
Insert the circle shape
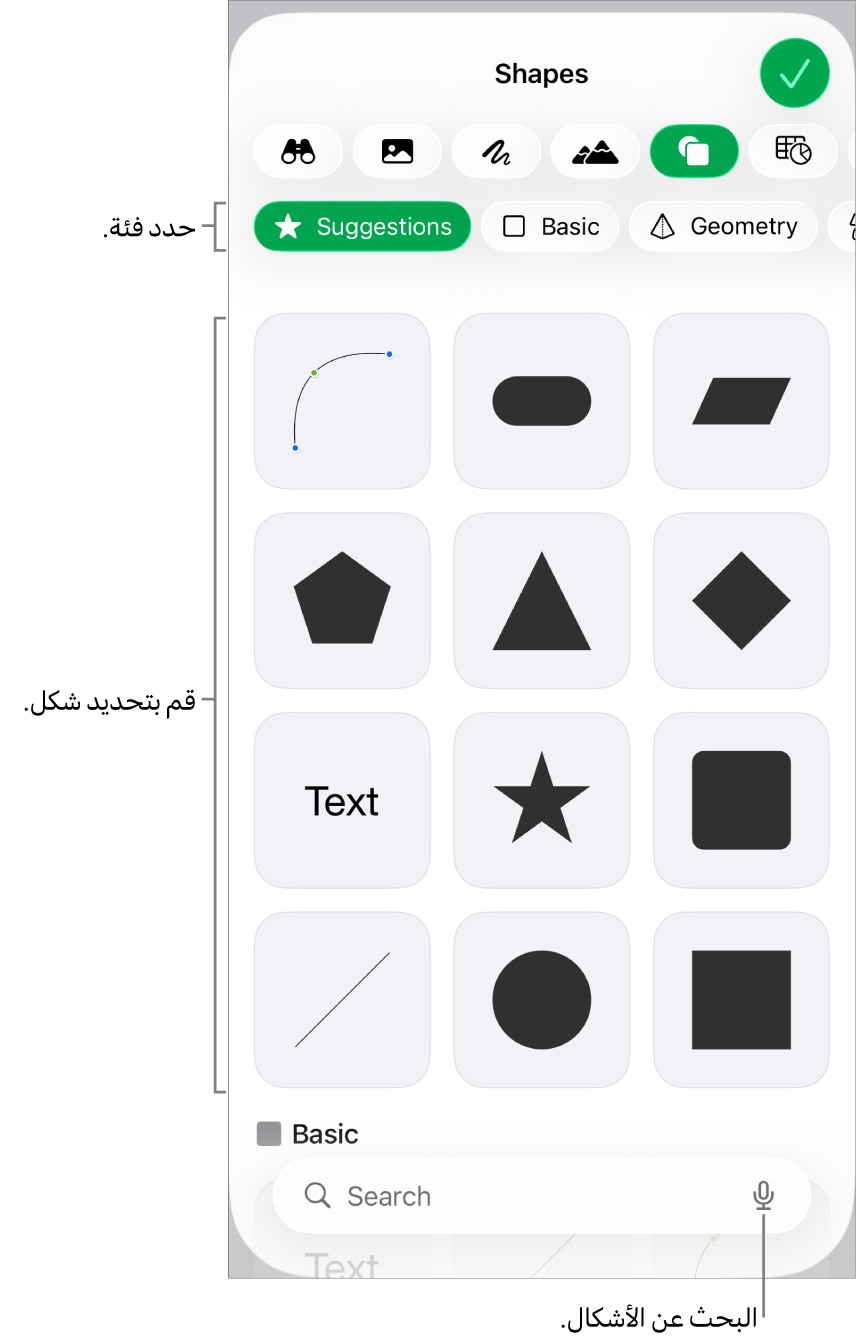541,999
